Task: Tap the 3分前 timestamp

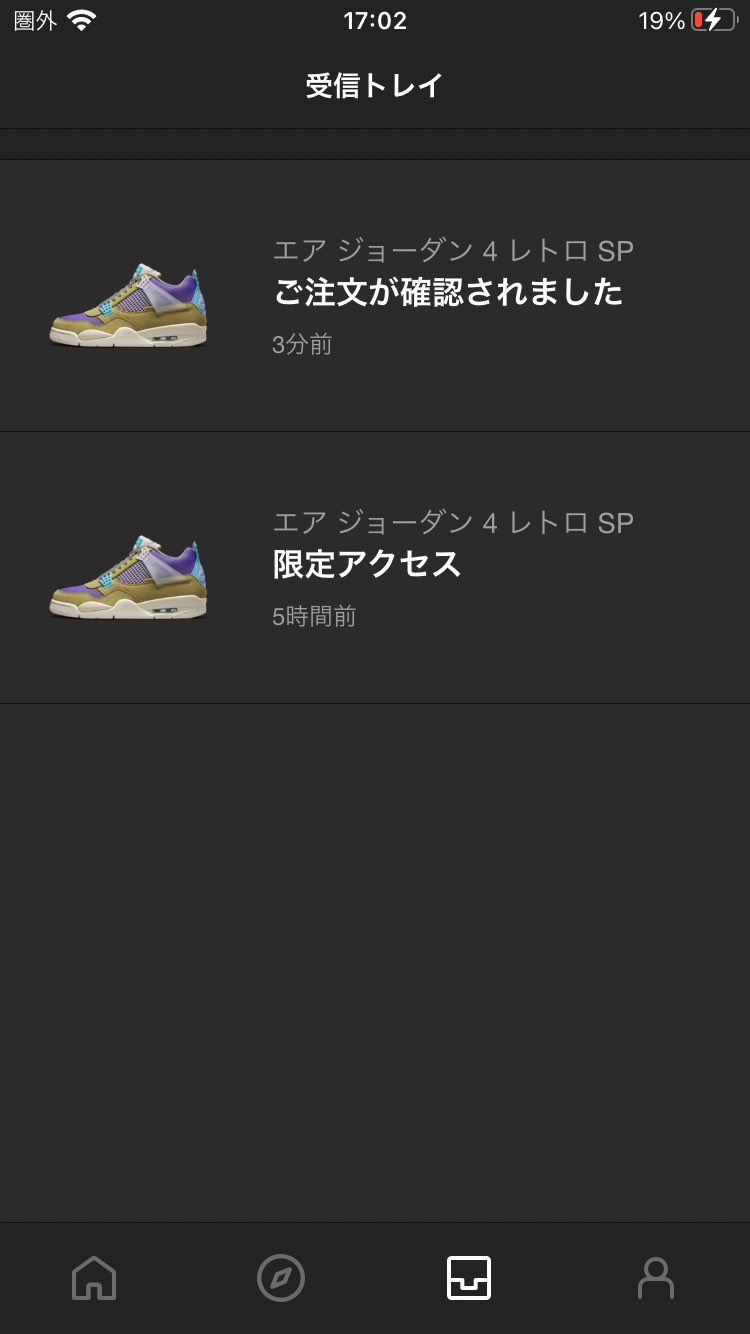Action: 300,343
